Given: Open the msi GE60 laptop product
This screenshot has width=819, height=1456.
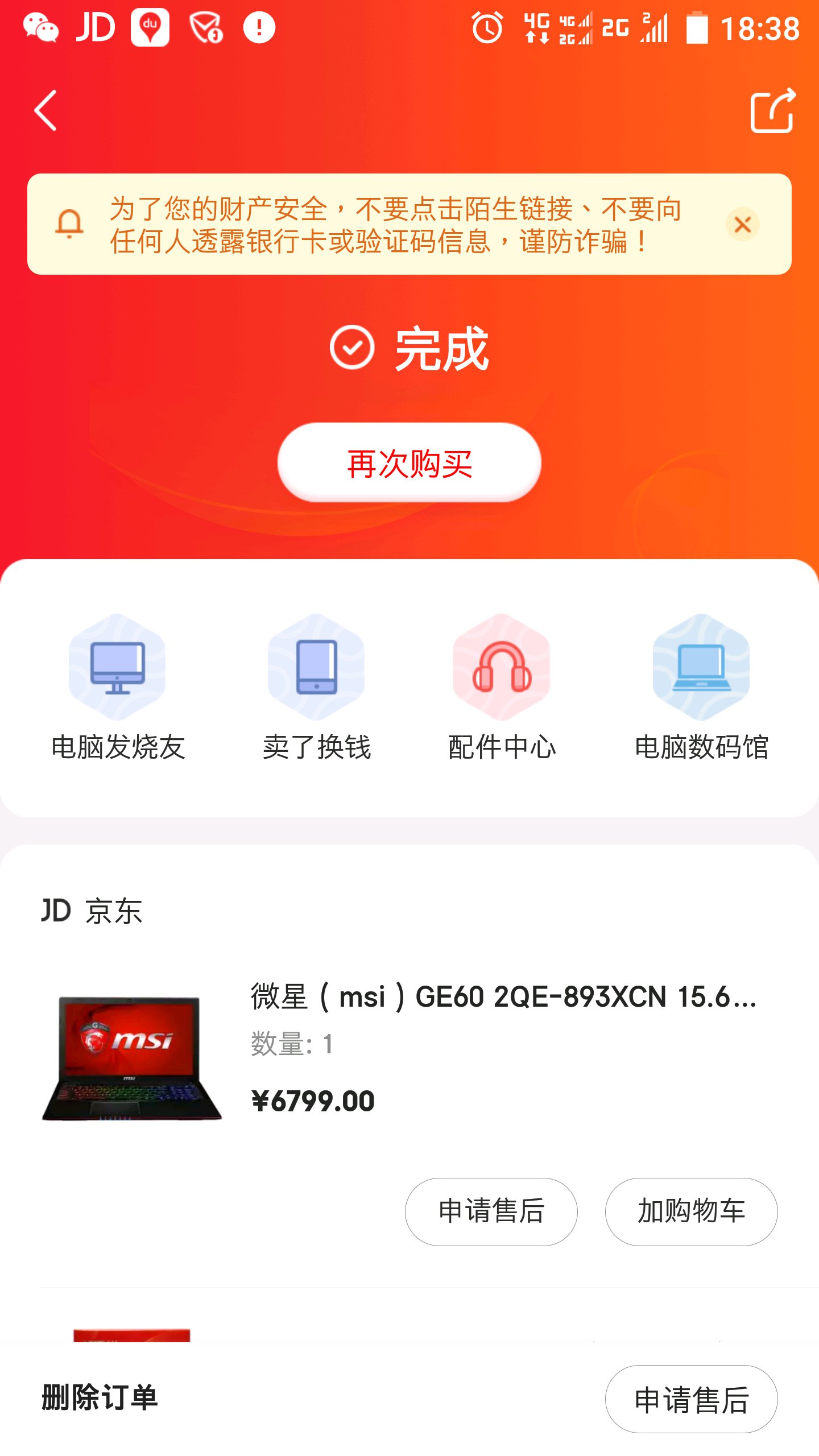Looking at the screenshot, I should click(503, 996).
